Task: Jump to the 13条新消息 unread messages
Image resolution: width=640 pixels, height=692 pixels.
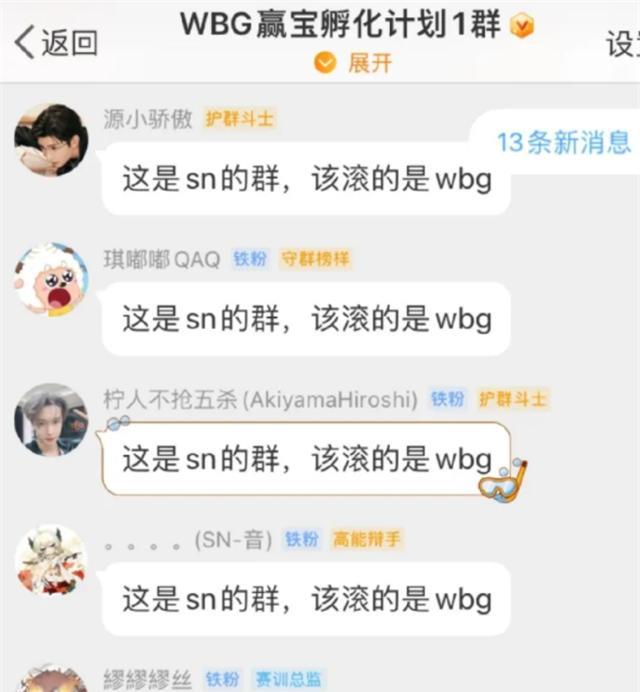Action: pos(564,142)
